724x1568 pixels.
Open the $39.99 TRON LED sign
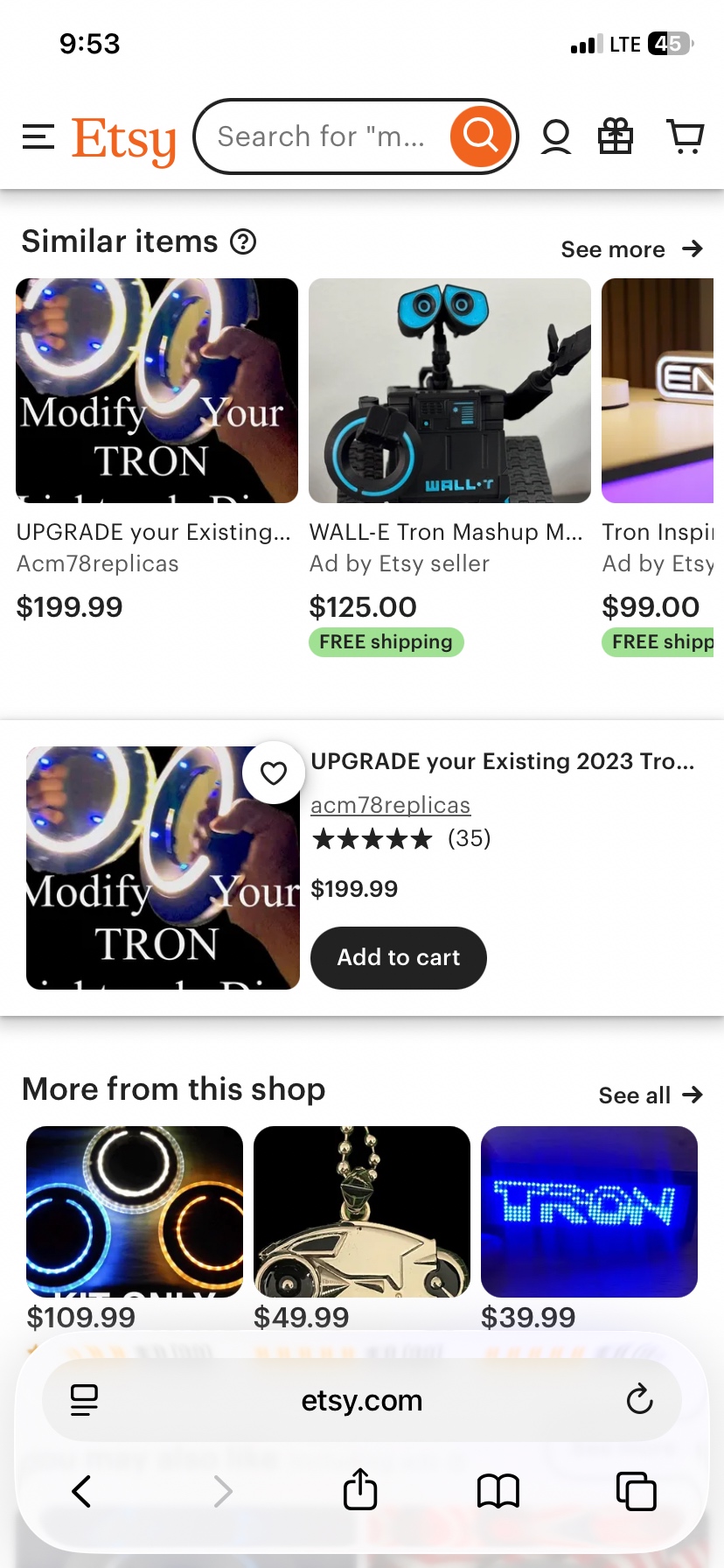pyautogui.click(x=589, y=1211)
